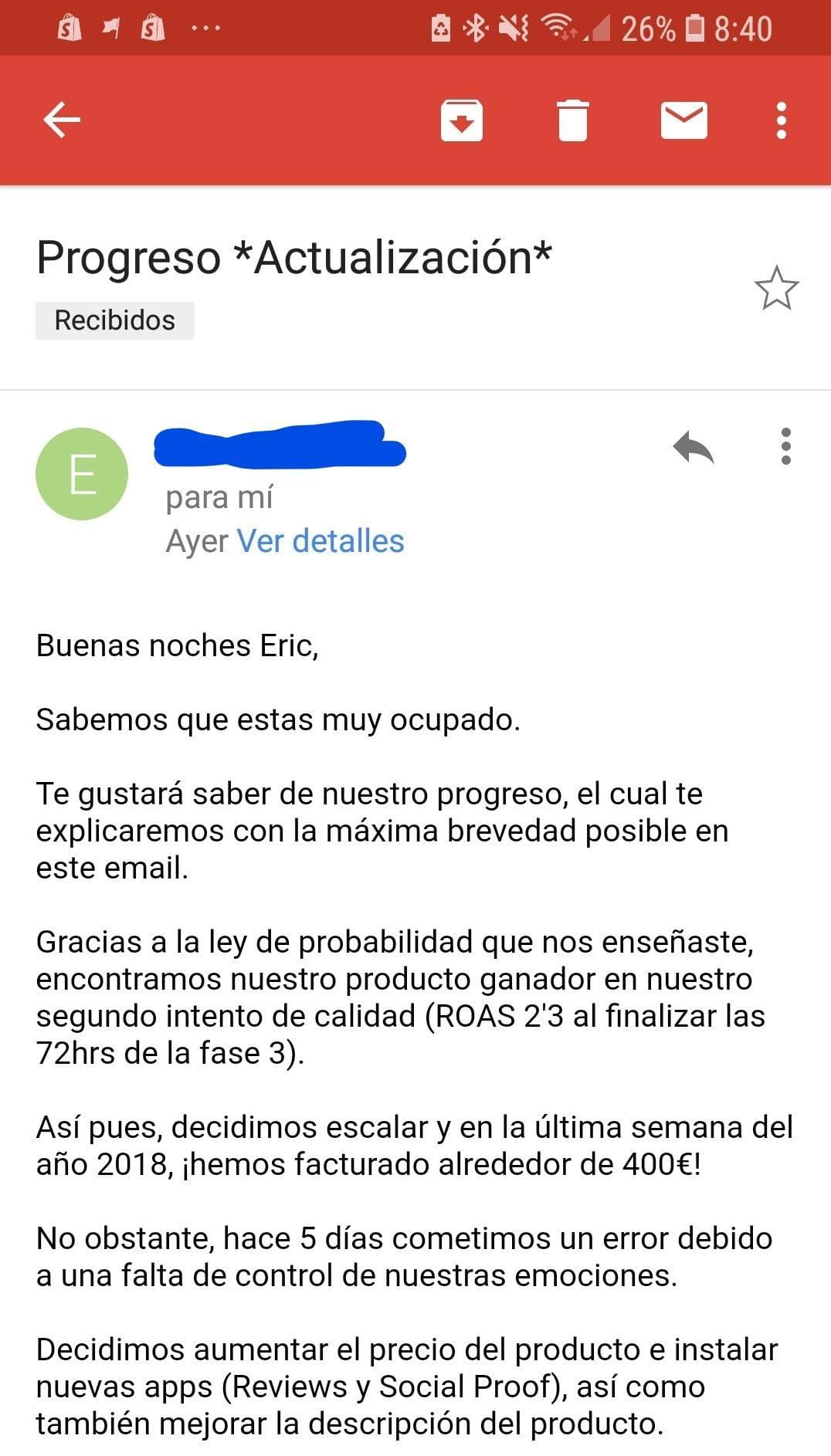Open sender's green E avatar
Viewport: 831px width, 1456px height.
82,473
